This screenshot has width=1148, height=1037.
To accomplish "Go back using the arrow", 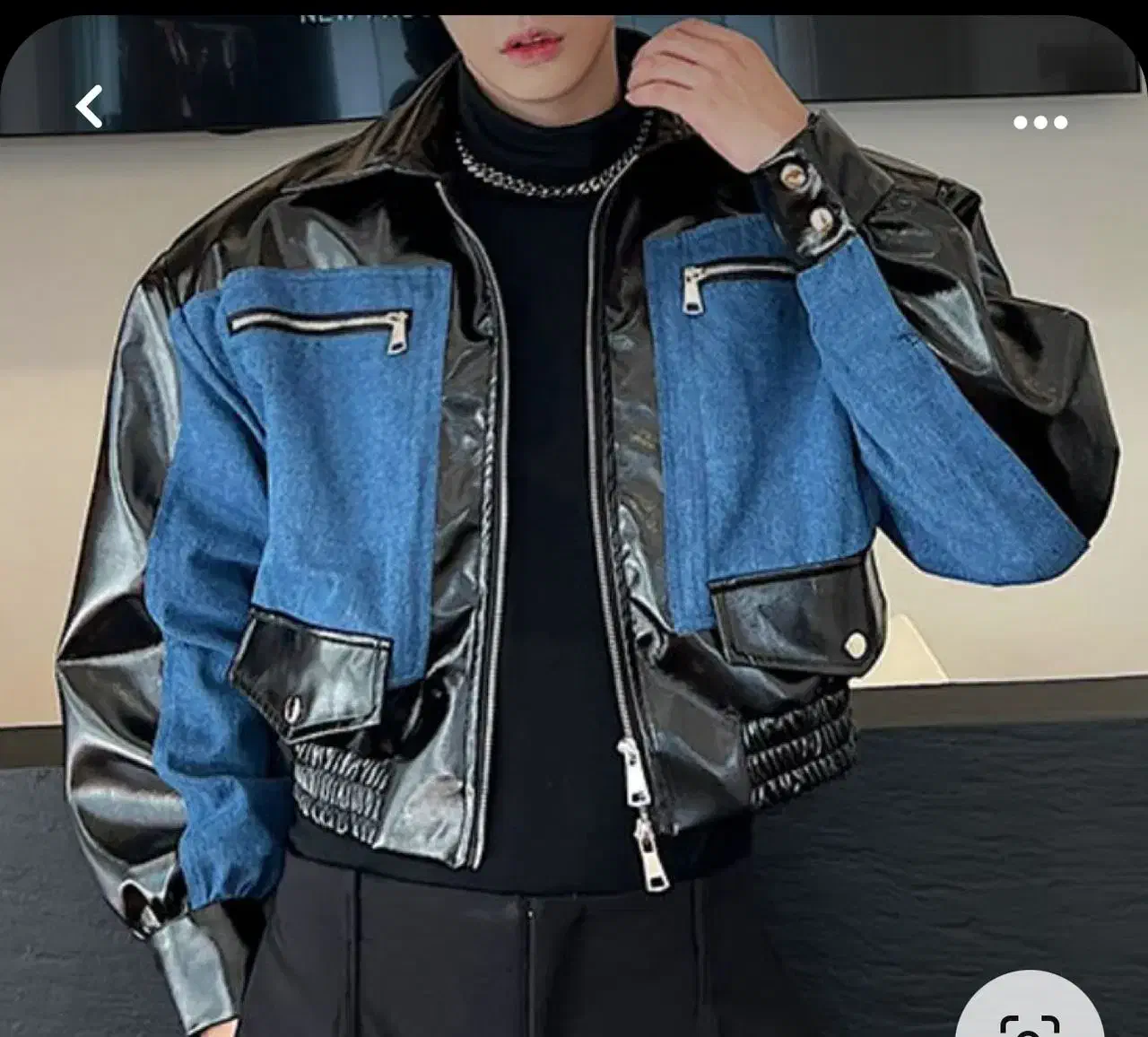I will [x=89, y=108].
